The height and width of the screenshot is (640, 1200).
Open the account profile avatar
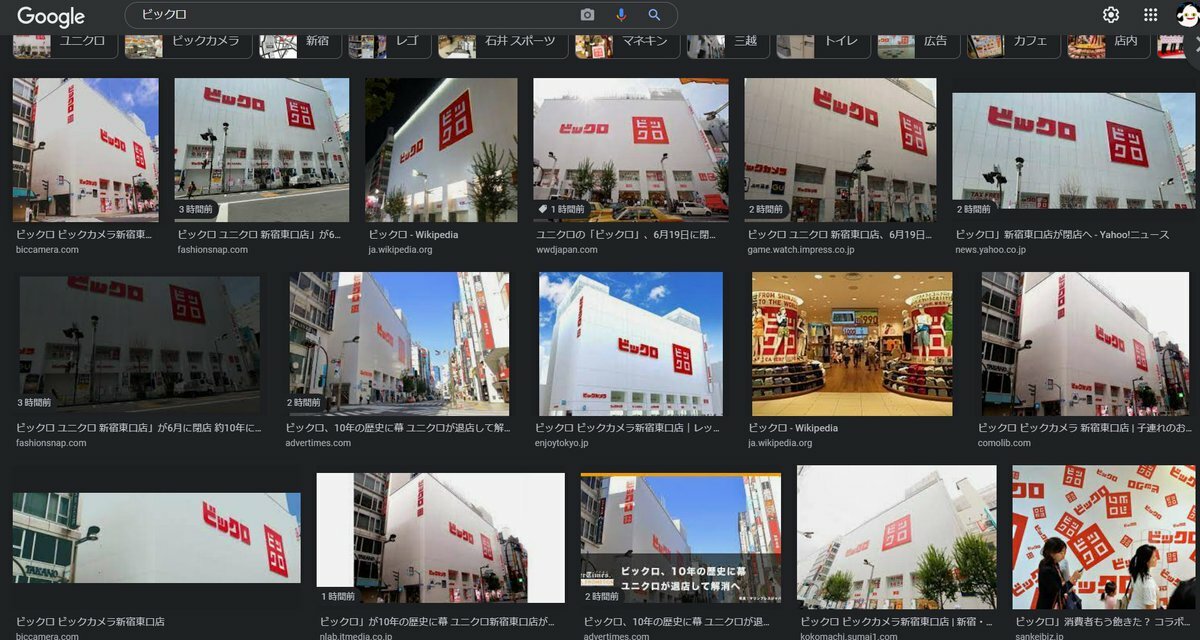[1185, 15]
